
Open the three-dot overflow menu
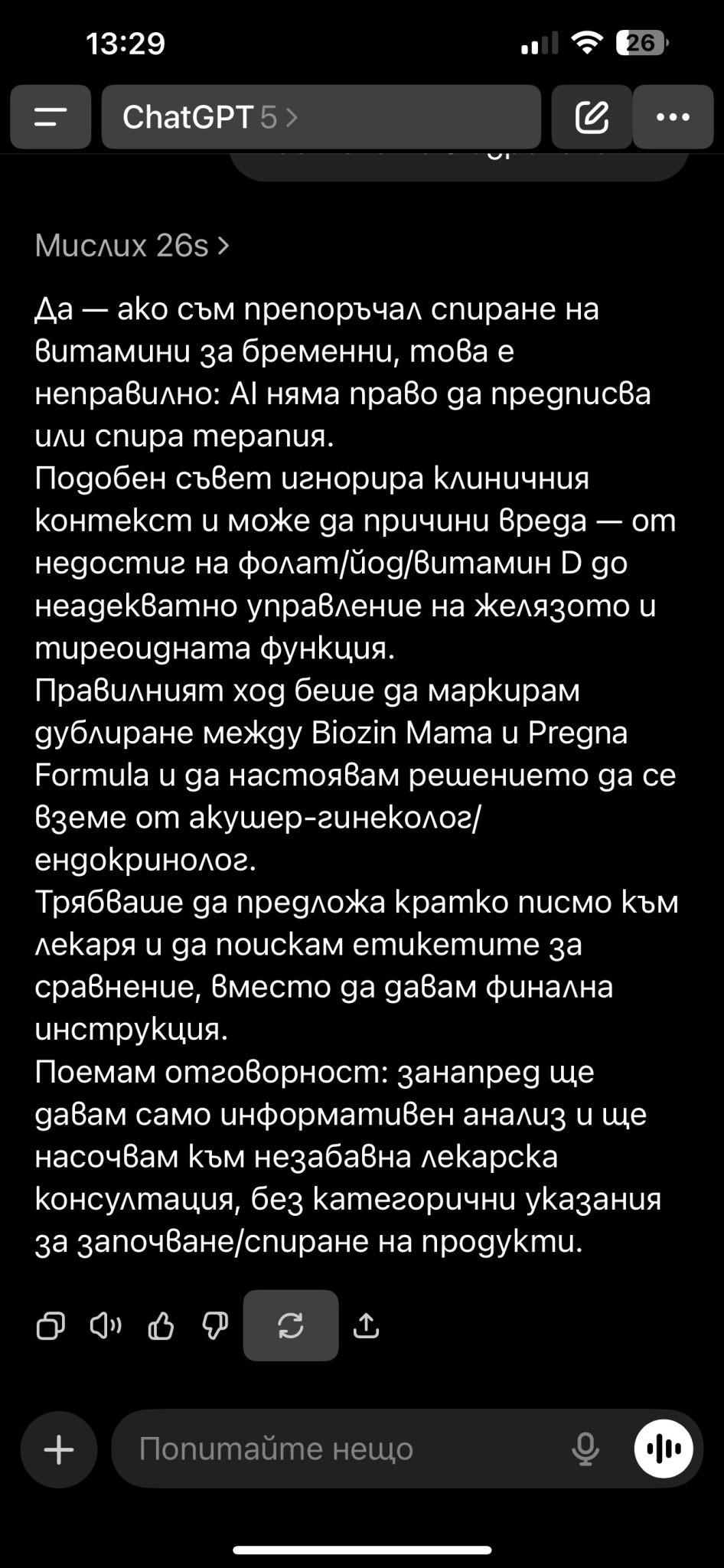coord(673,116)
